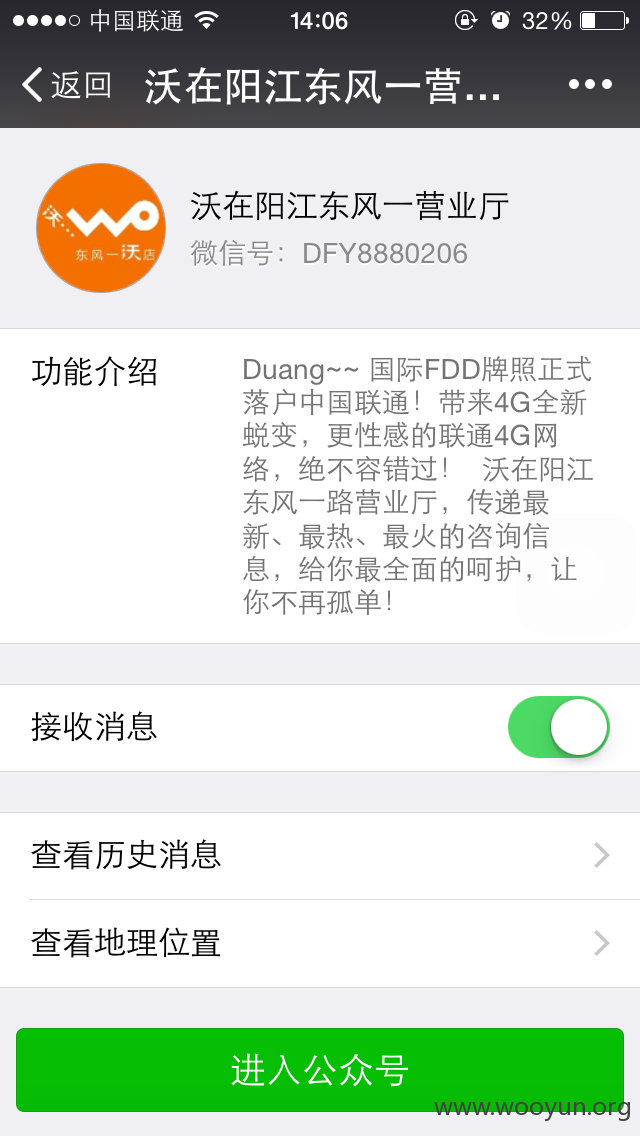Open 查看地理位置 row
Viewport: 640px width, 1136px height.
[x=320, y=944]
